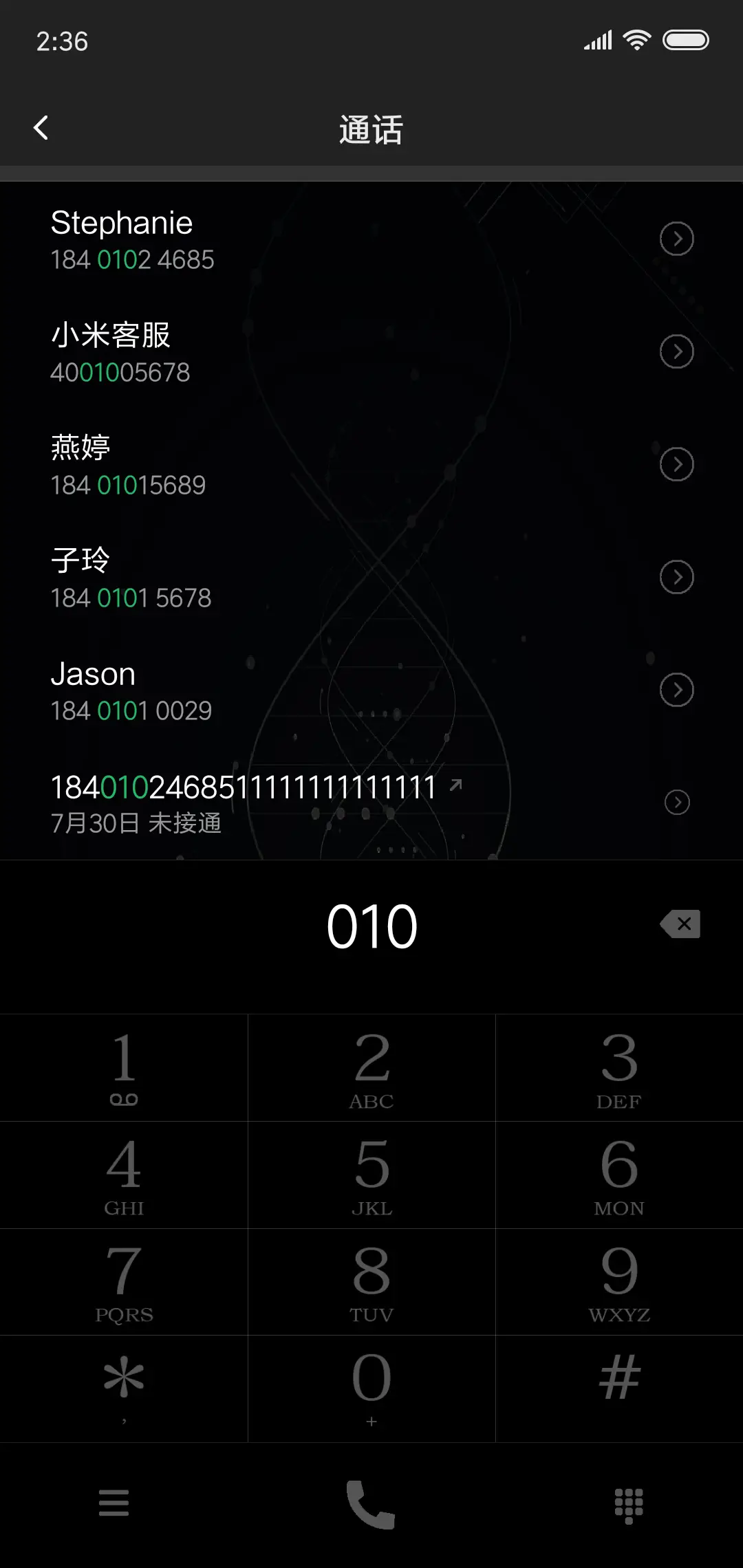Open details arrow next to 燕婷
Image resolution: width=743 pixels, height=1568 pixels.
pyautogui.click(x=677, y=464)
